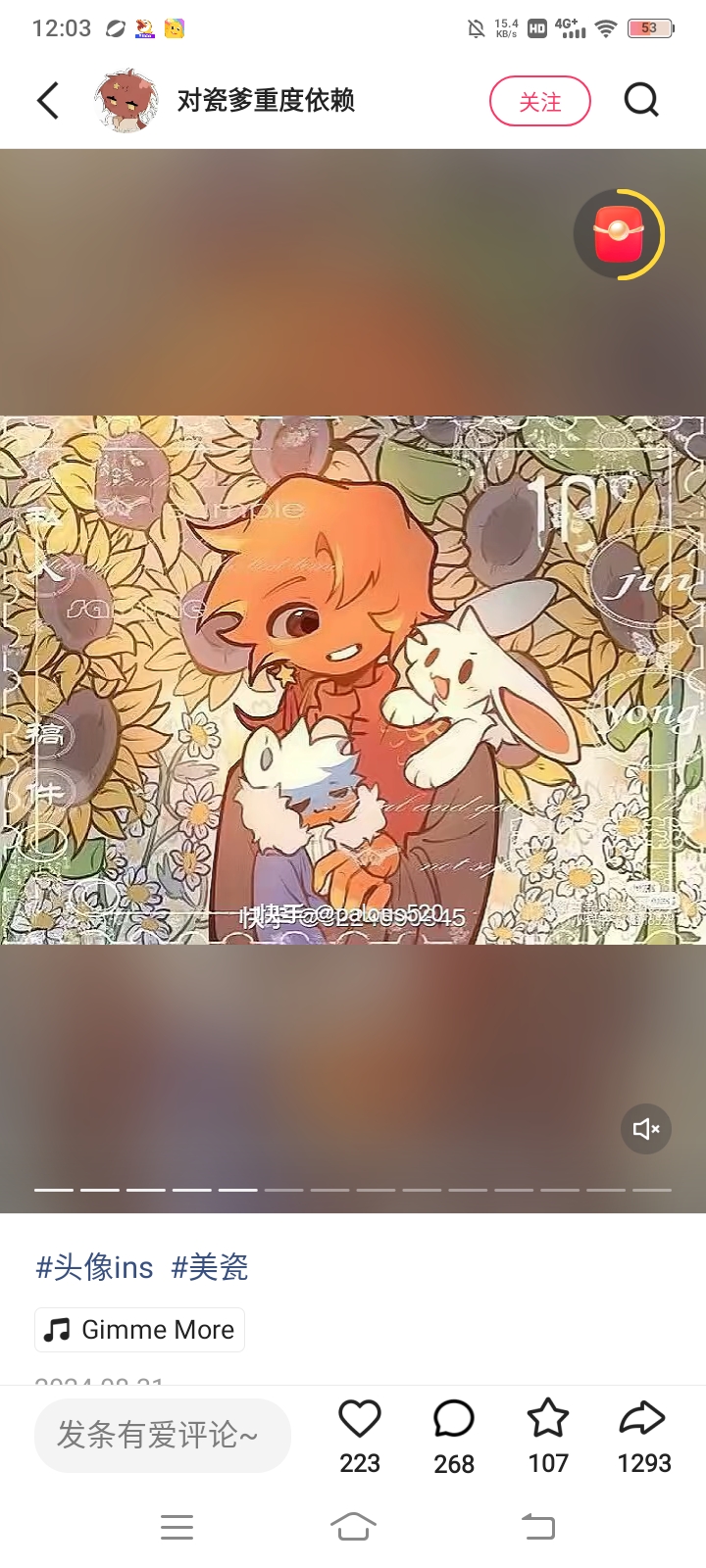
Task: Open the search magnifier icon
Action: click(x=641, y=100)
